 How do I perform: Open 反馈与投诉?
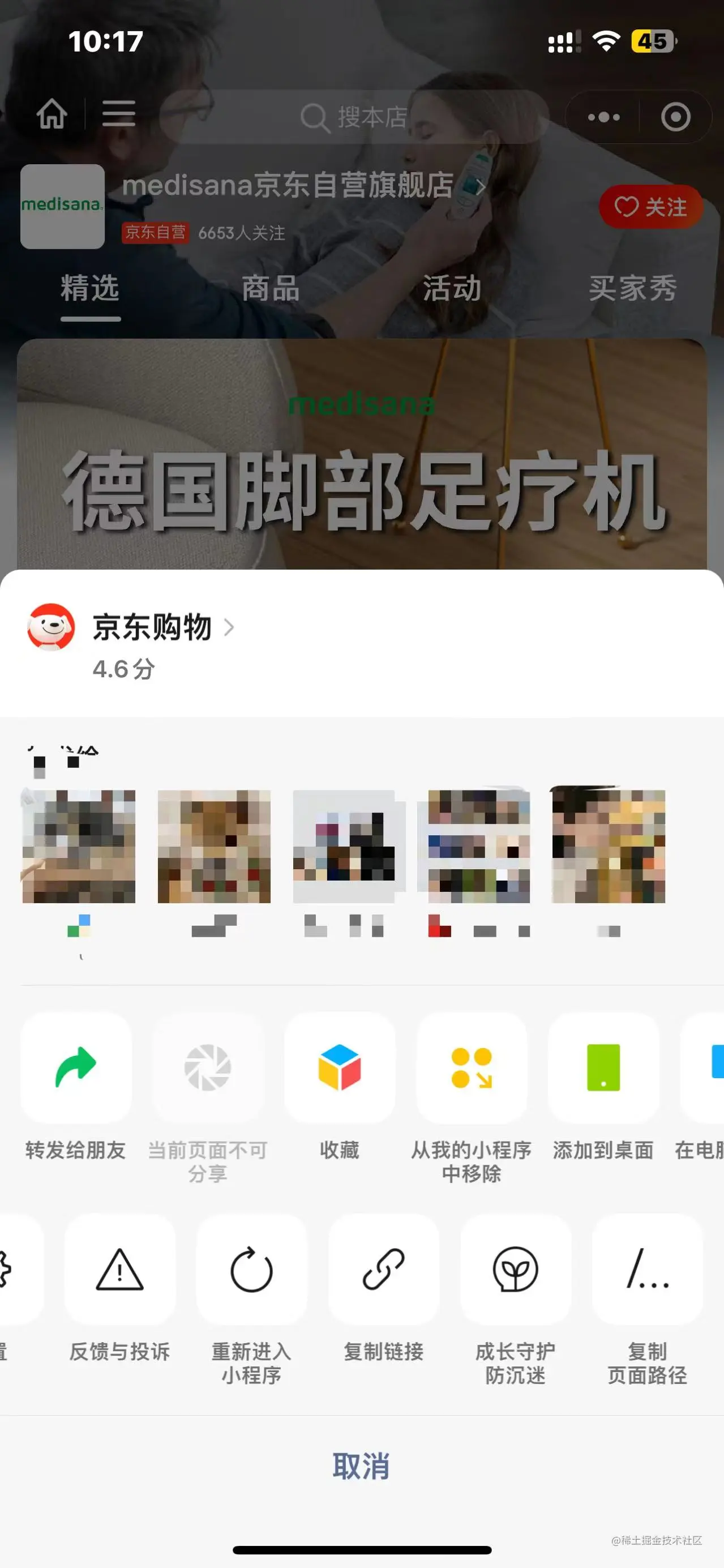[x=120, y=1269]
